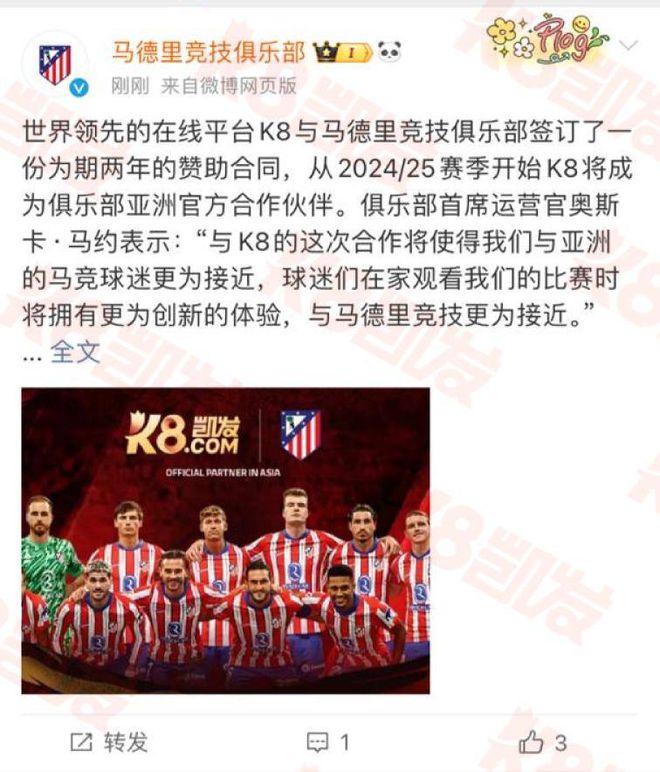
Task: Repost via the 转发 button
Action: [x=109, y=742]
